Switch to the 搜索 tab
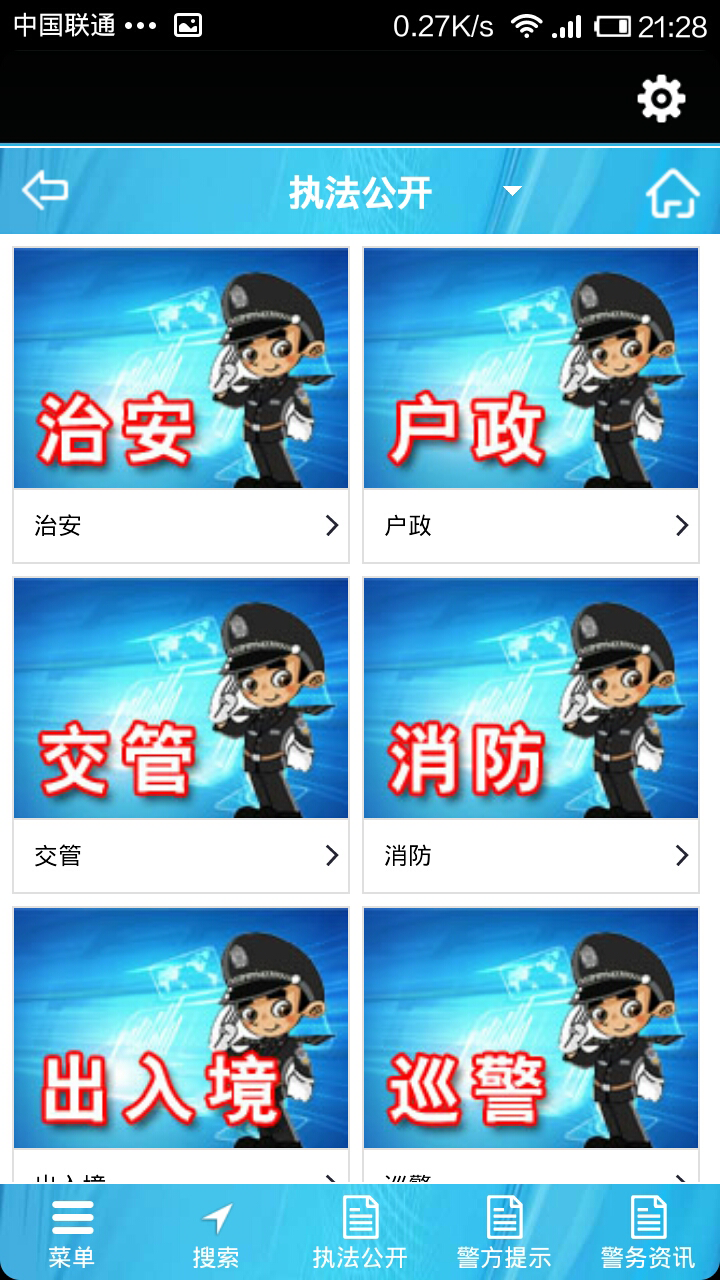The image size is (720, 1280). coord(216,1233)
